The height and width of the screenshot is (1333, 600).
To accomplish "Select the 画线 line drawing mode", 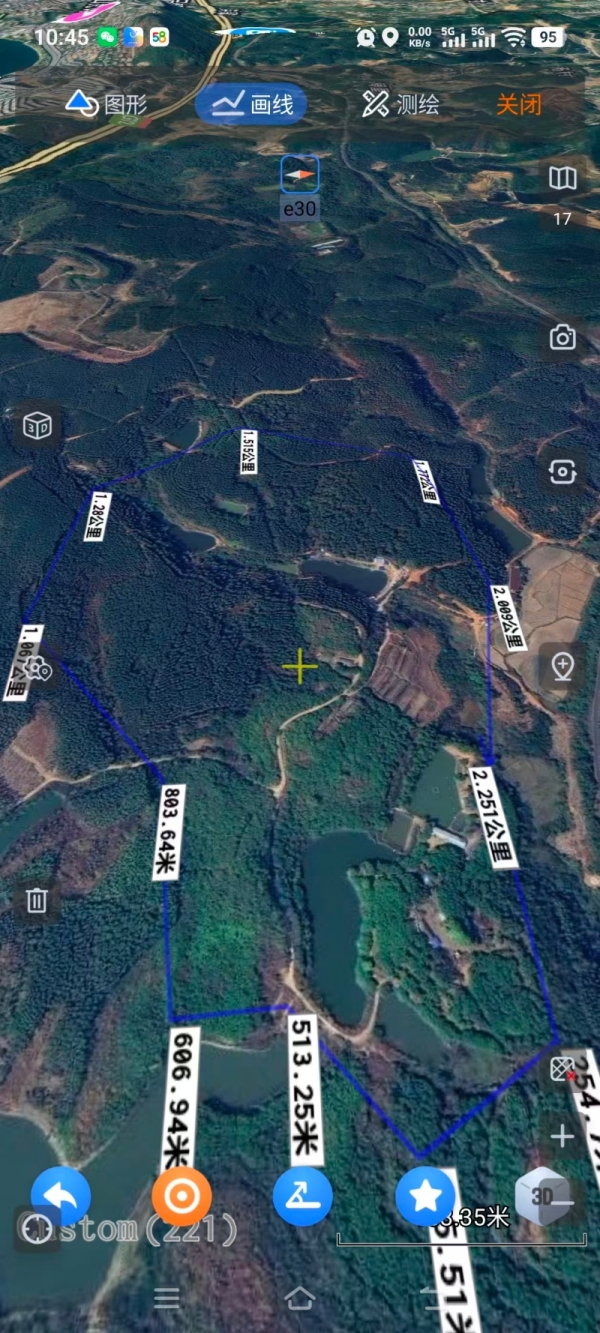I will [250, 104].
